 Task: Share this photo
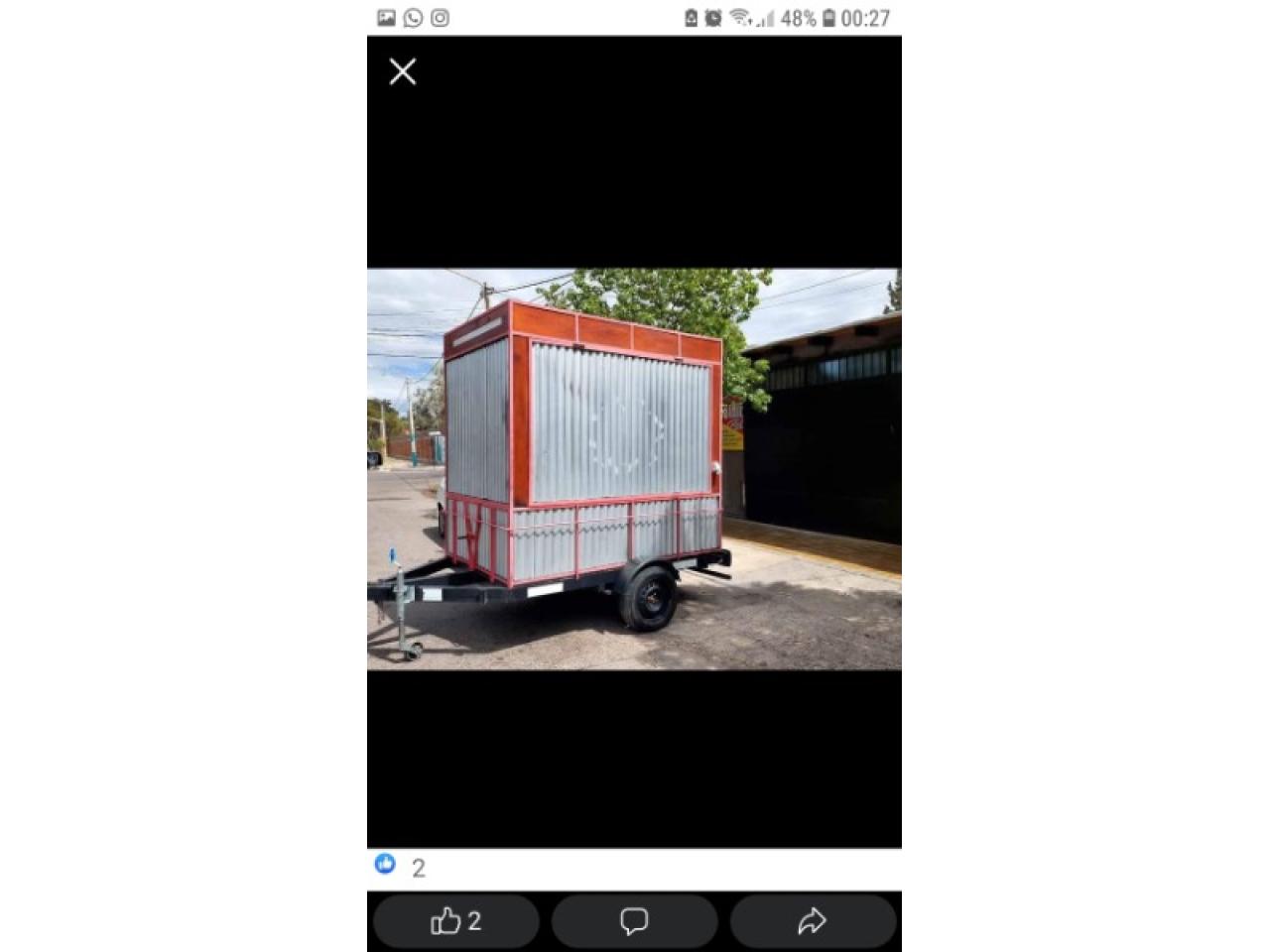pos(813,921)
